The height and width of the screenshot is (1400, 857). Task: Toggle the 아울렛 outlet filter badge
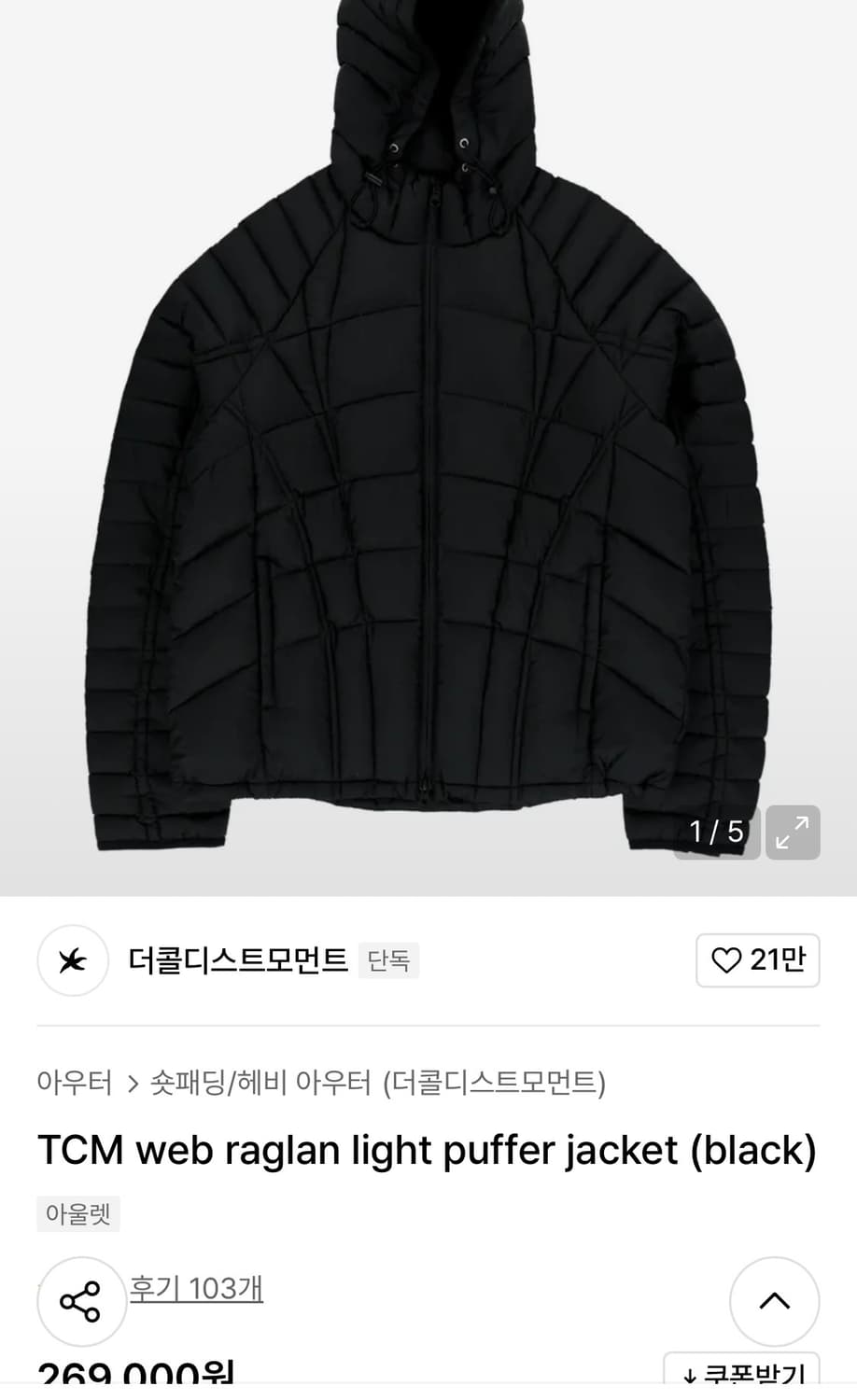[x=78, y=1214]
